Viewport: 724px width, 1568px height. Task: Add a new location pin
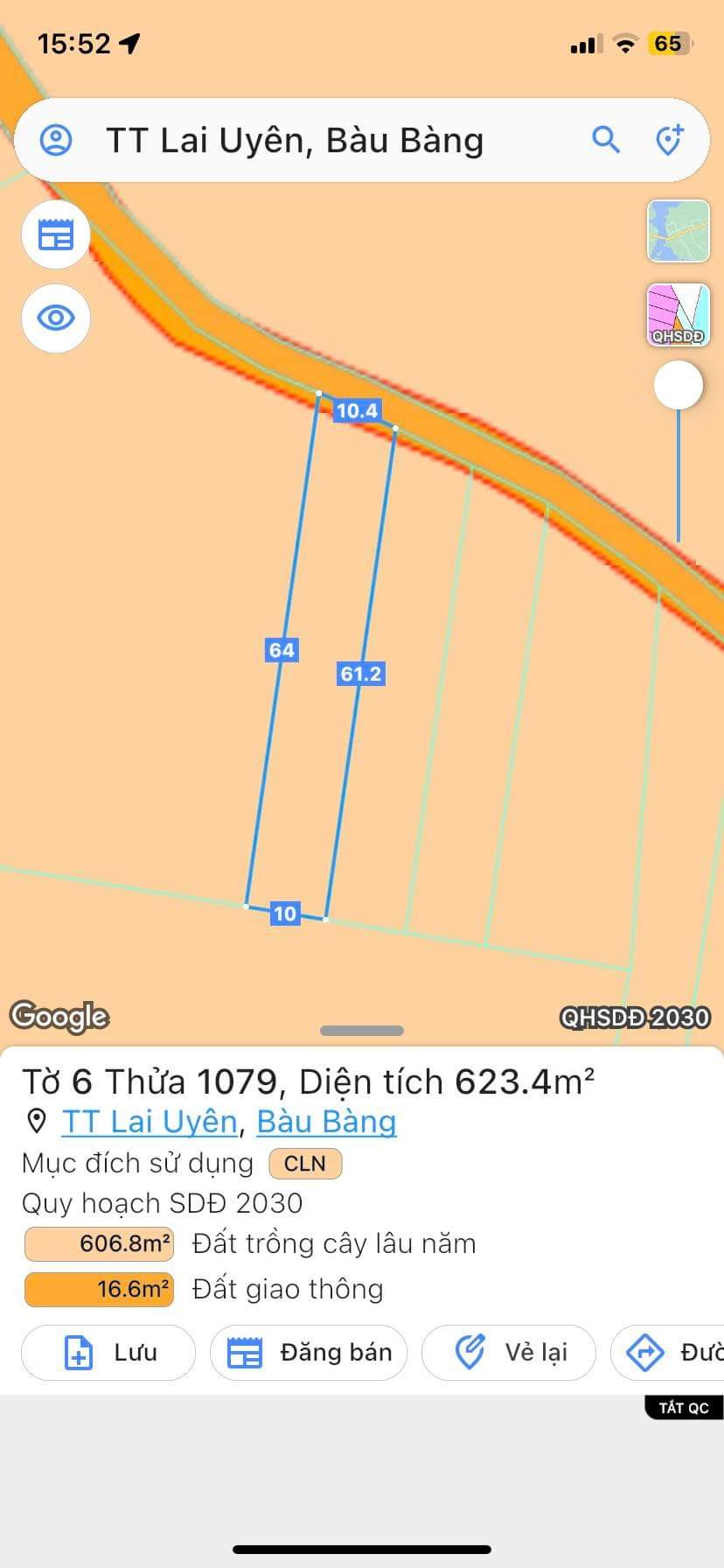pyautogui.click(x=669, y=140)
